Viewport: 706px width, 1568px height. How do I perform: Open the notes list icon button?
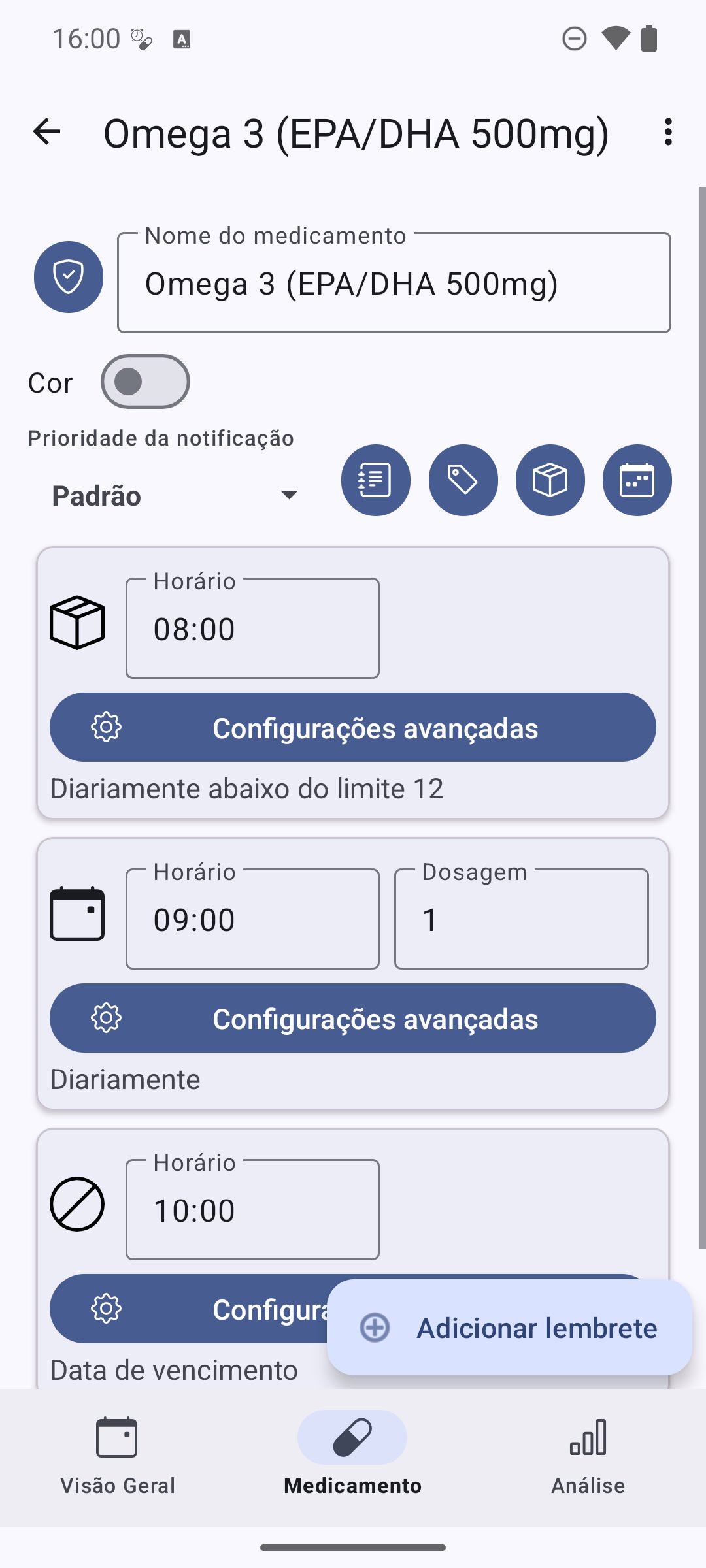click(376, 480)
